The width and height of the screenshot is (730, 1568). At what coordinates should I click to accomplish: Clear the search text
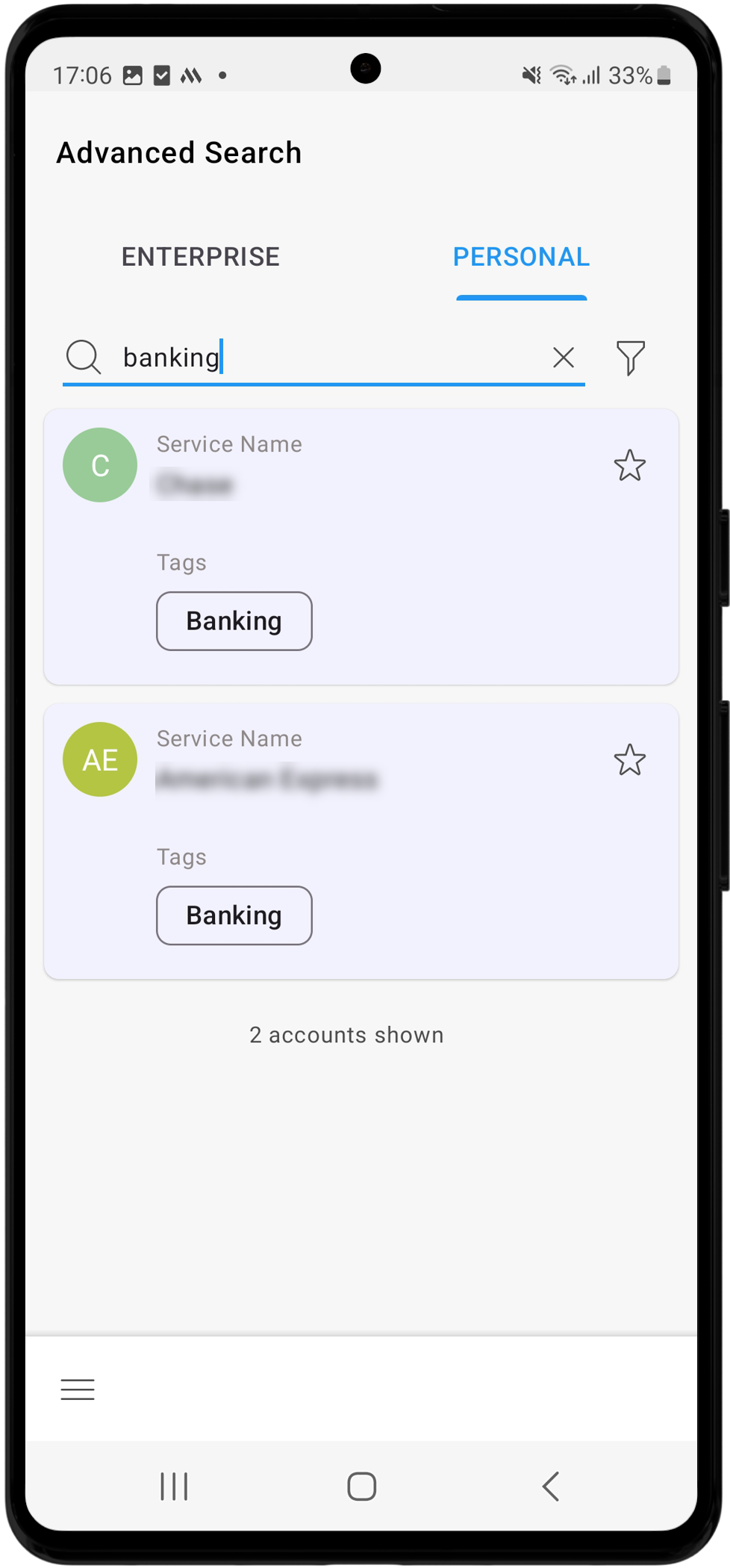(x=564, y=358)
